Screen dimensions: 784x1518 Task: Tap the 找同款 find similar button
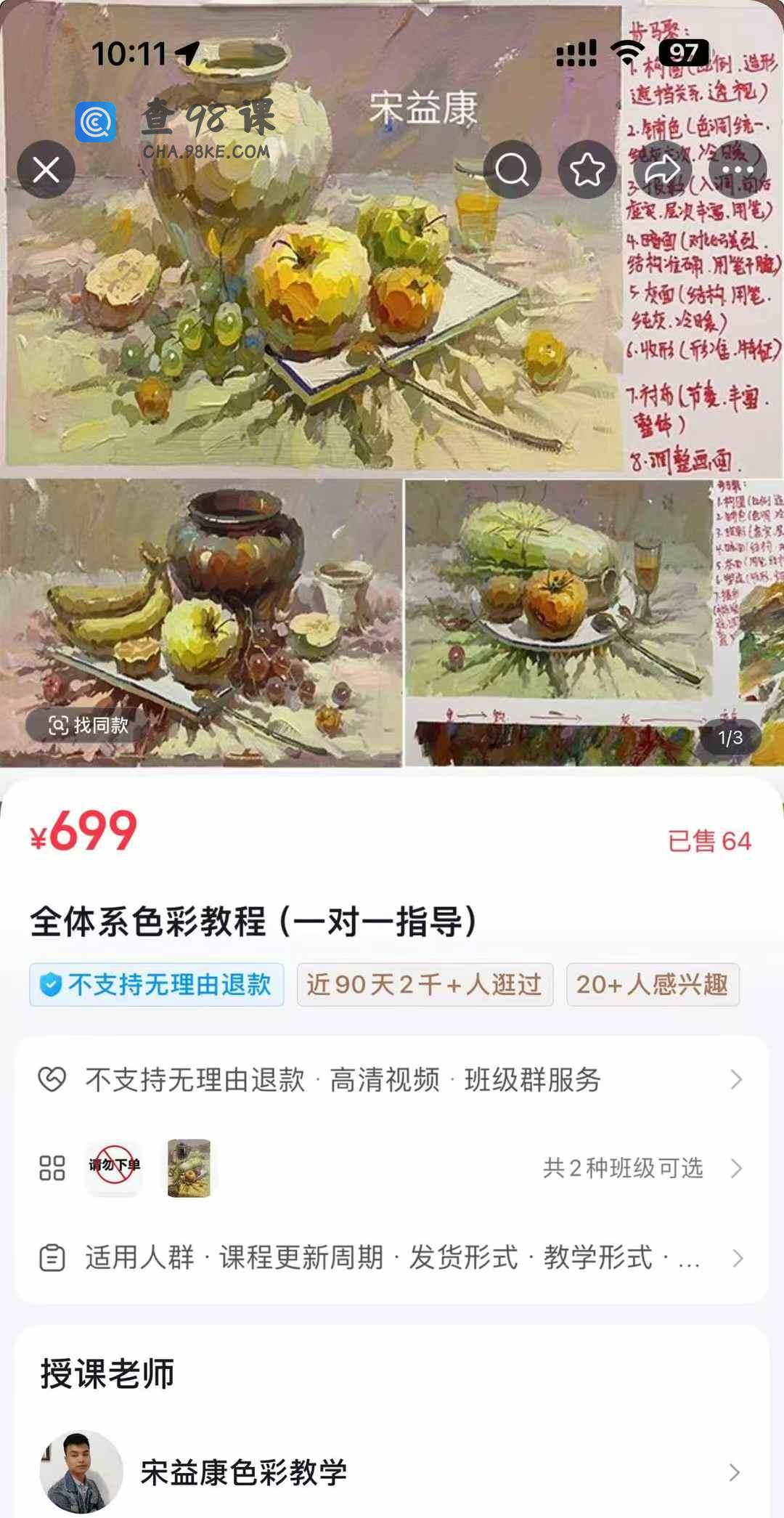click(x=89, y=725)
